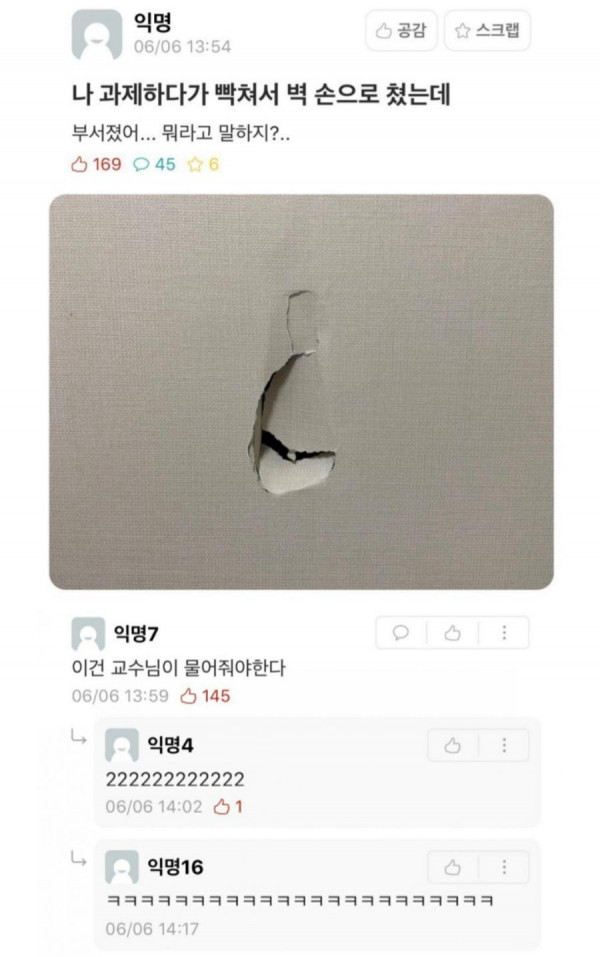Open more options on 익명4's reply
Image resolution: width=600 pixels, height=957 pixels.
[504, 745]
